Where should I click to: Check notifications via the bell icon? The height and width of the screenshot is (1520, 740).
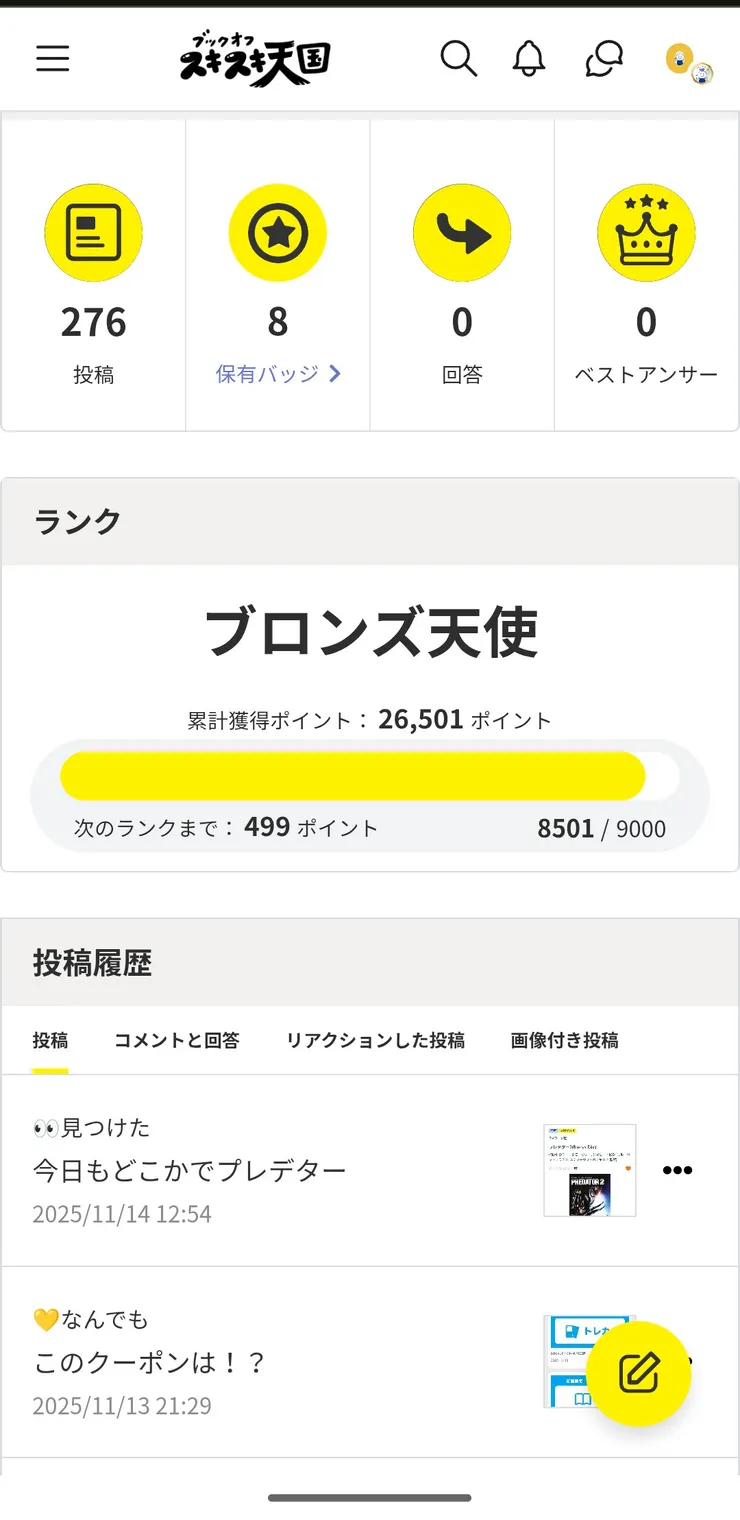pyautogui.click(x=528, y=59)
